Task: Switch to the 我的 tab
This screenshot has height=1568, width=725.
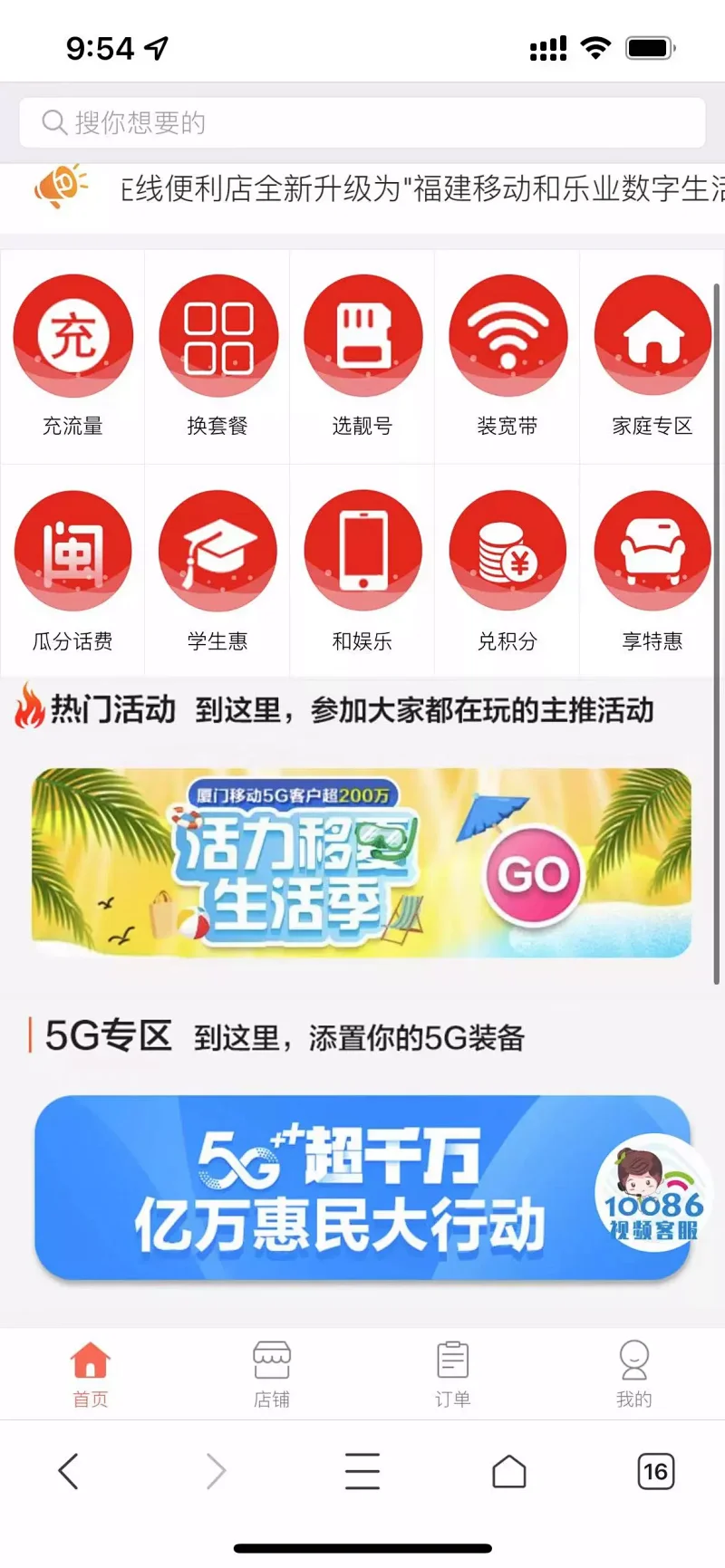Action: click(x=633, y=1373)
